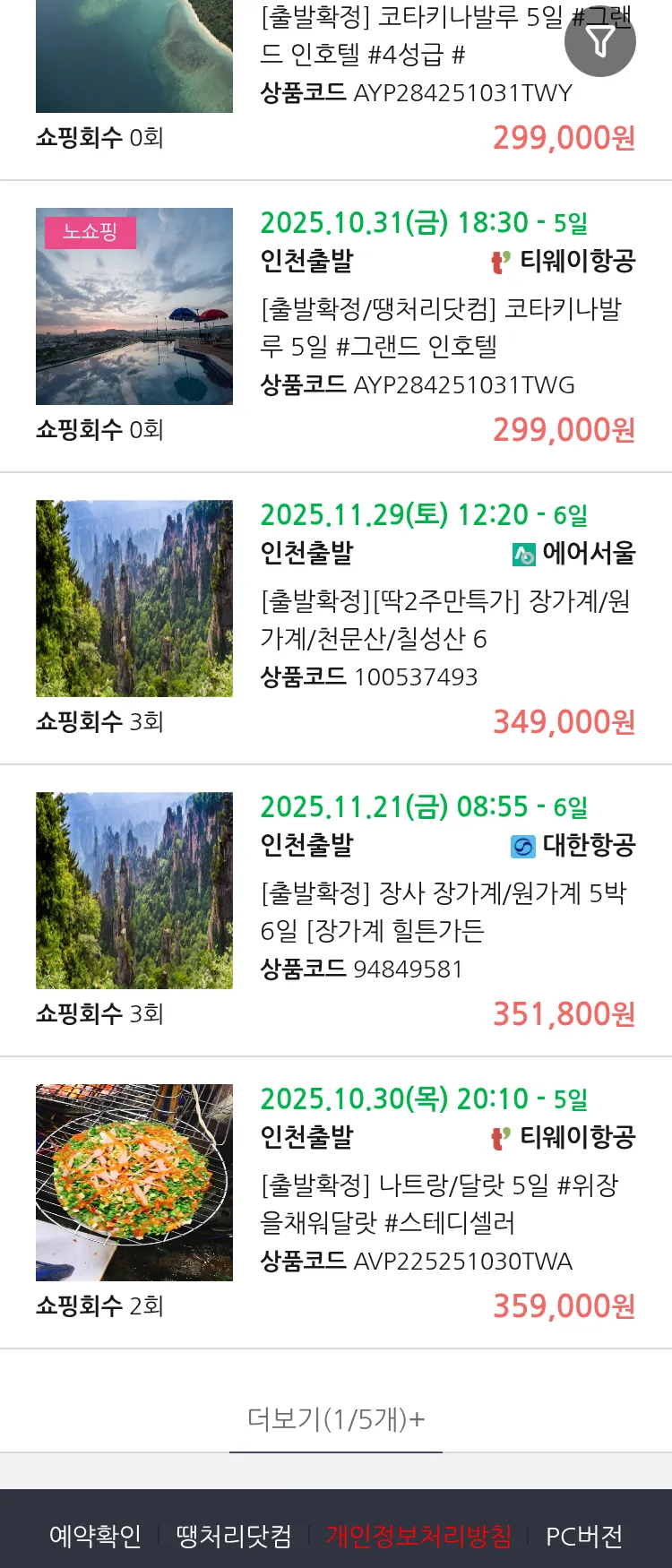This screenshot has height=1568, width=672.
Task: Load more results with 더보기
Action: click(336, 1418)
